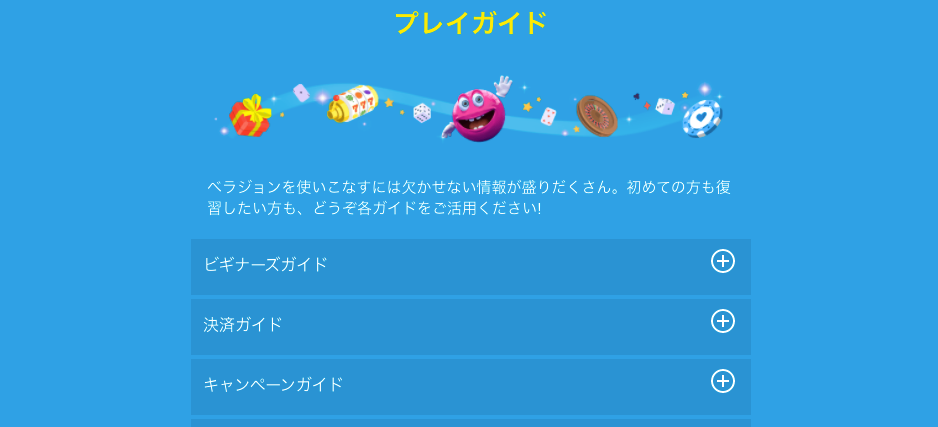The image size is (938, 427).
Task: Expand the 決済ガイド section
Action: coord(722,321)
